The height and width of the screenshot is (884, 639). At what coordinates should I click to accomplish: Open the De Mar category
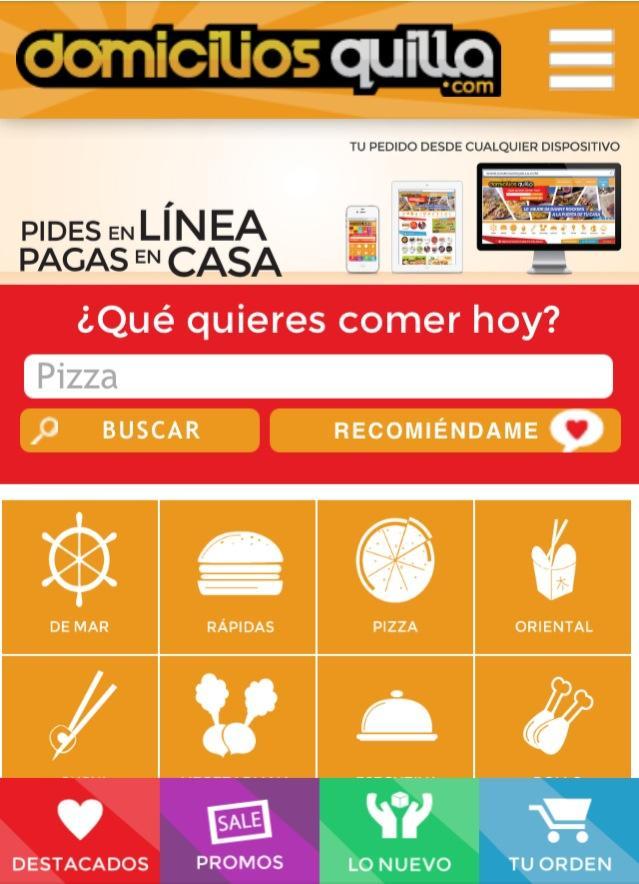click(80, 577)
